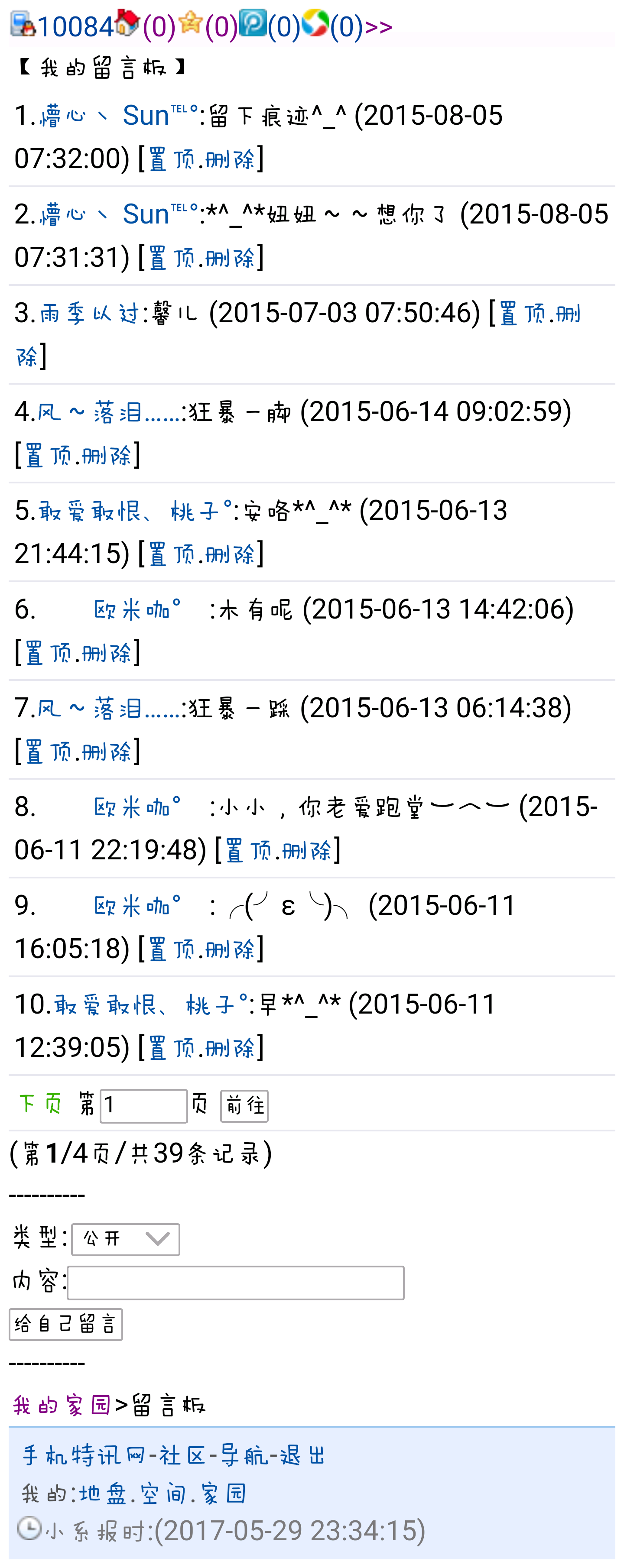Open the 类型 dropdown showing 公开
Image resolution: width=624 pixels, height=1568 pixels.
click(125, 1239)
